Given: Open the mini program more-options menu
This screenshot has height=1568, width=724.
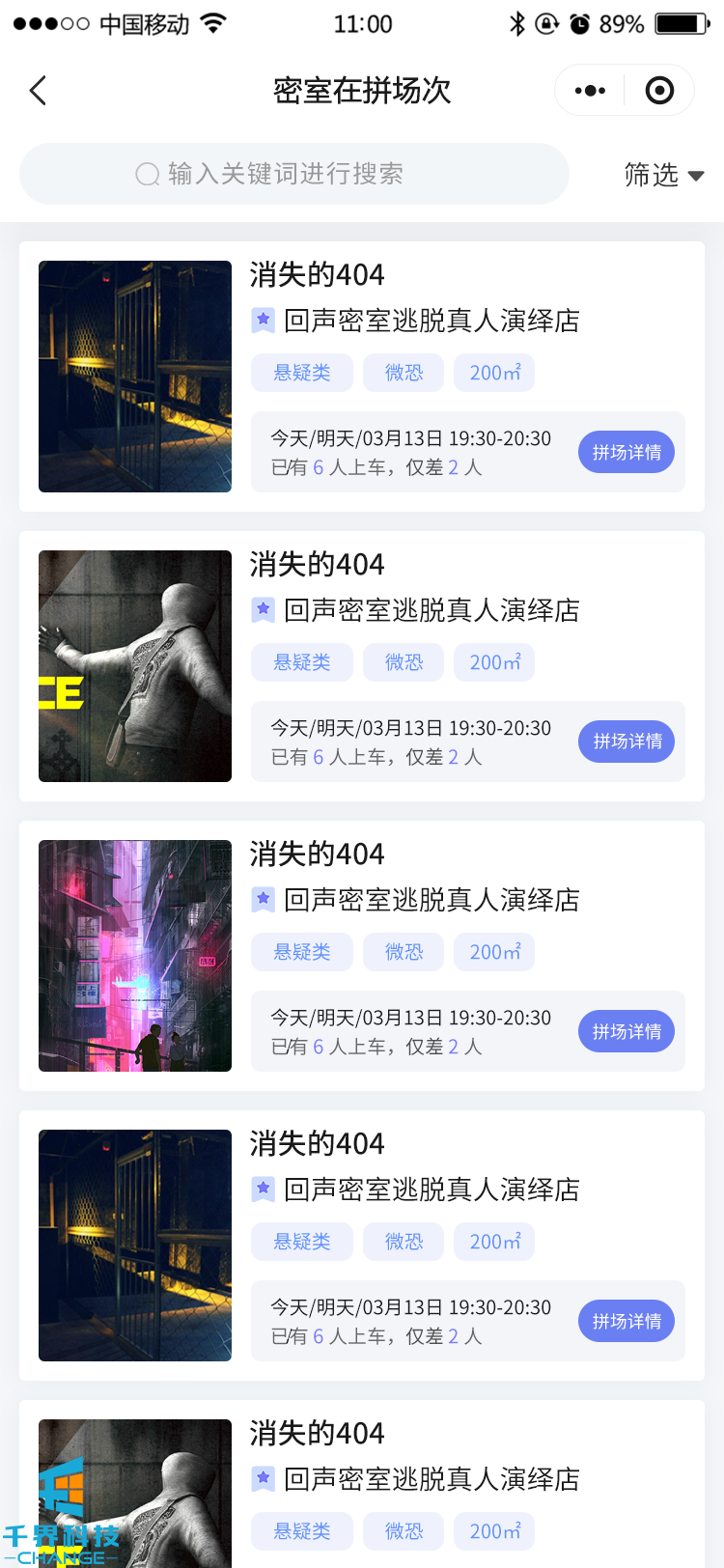Looking at the screenshot, I should pyautogui.click(x=590, y=91).
